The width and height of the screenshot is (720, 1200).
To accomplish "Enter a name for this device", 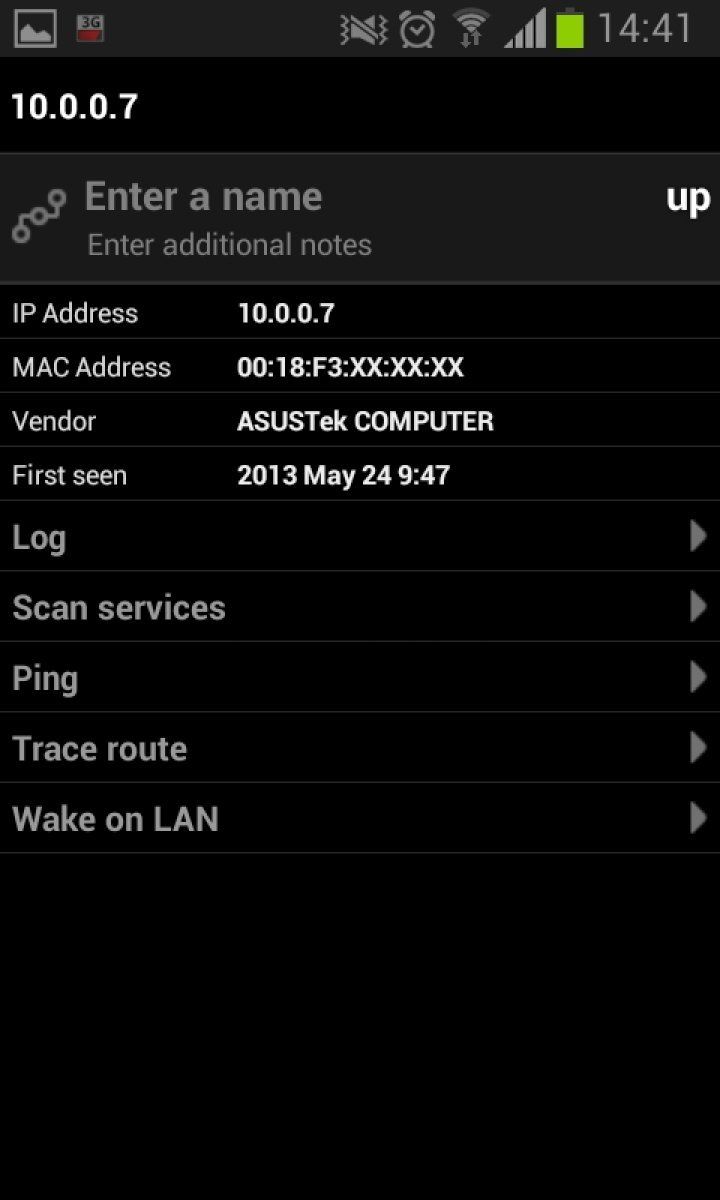I will pos(204,197).
